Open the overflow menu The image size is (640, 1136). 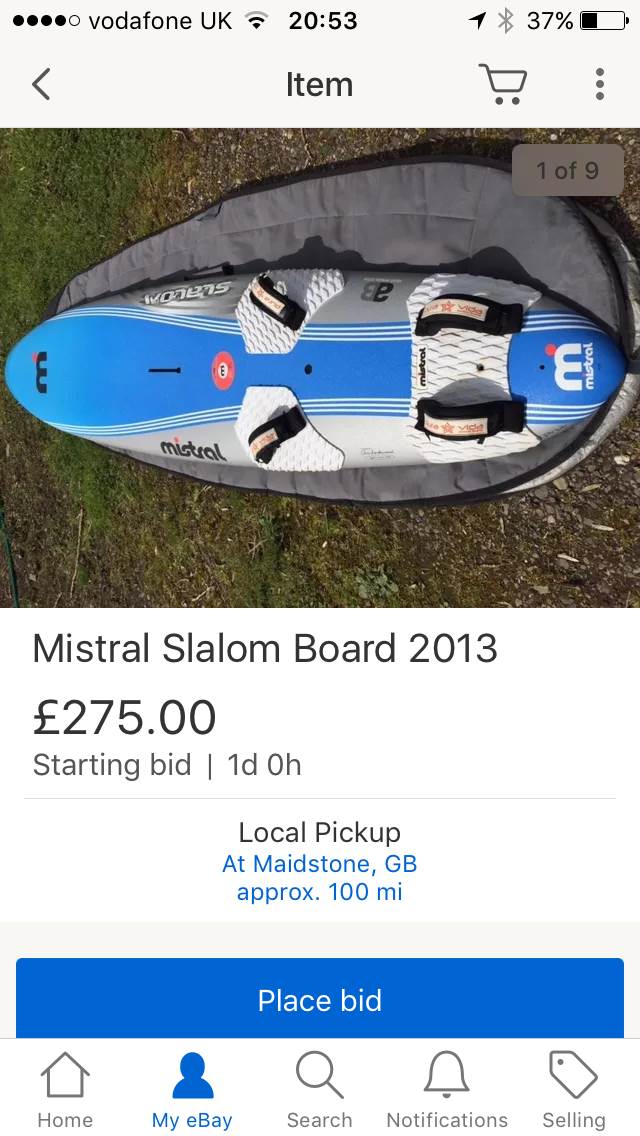tap(599, 84)
